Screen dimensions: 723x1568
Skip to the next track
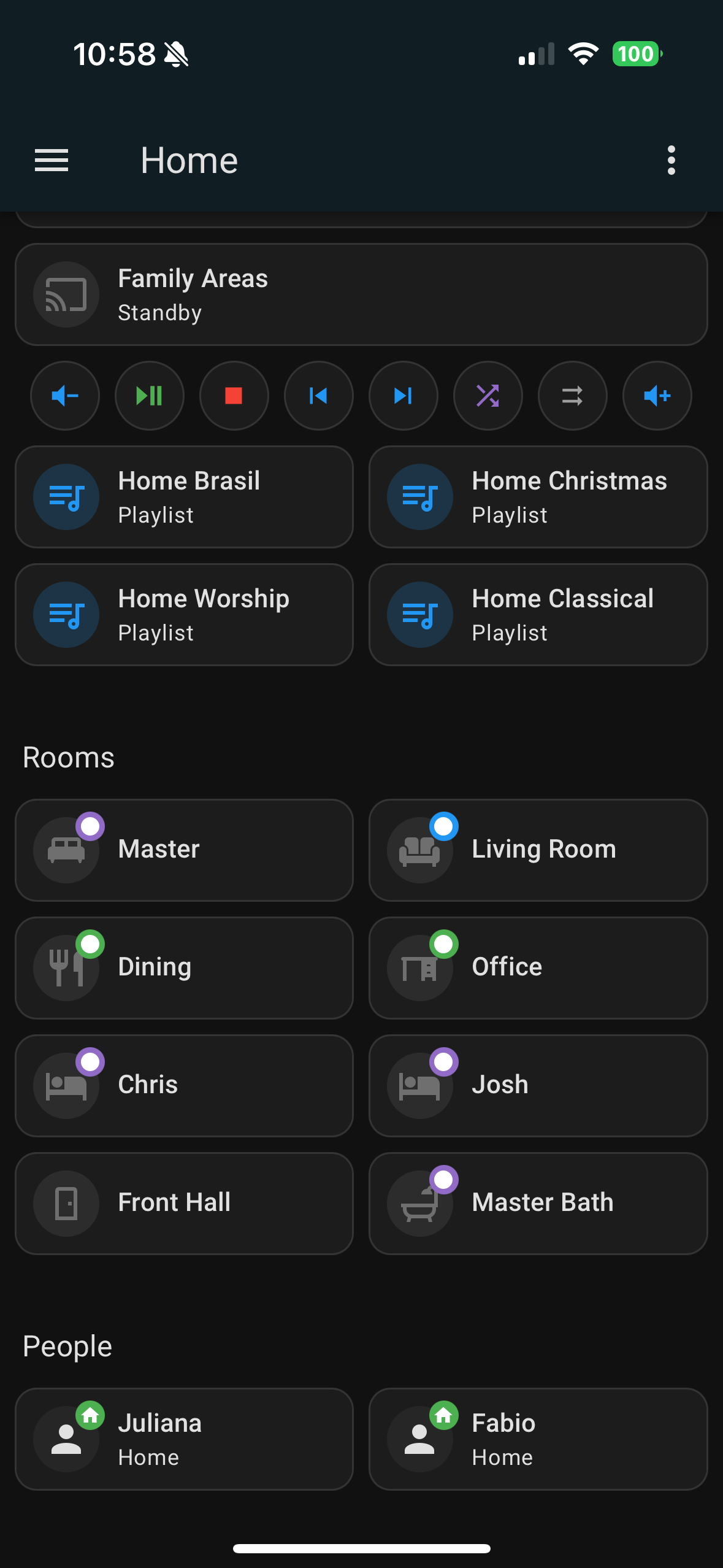pyautogui.click(x=404, y=396)
